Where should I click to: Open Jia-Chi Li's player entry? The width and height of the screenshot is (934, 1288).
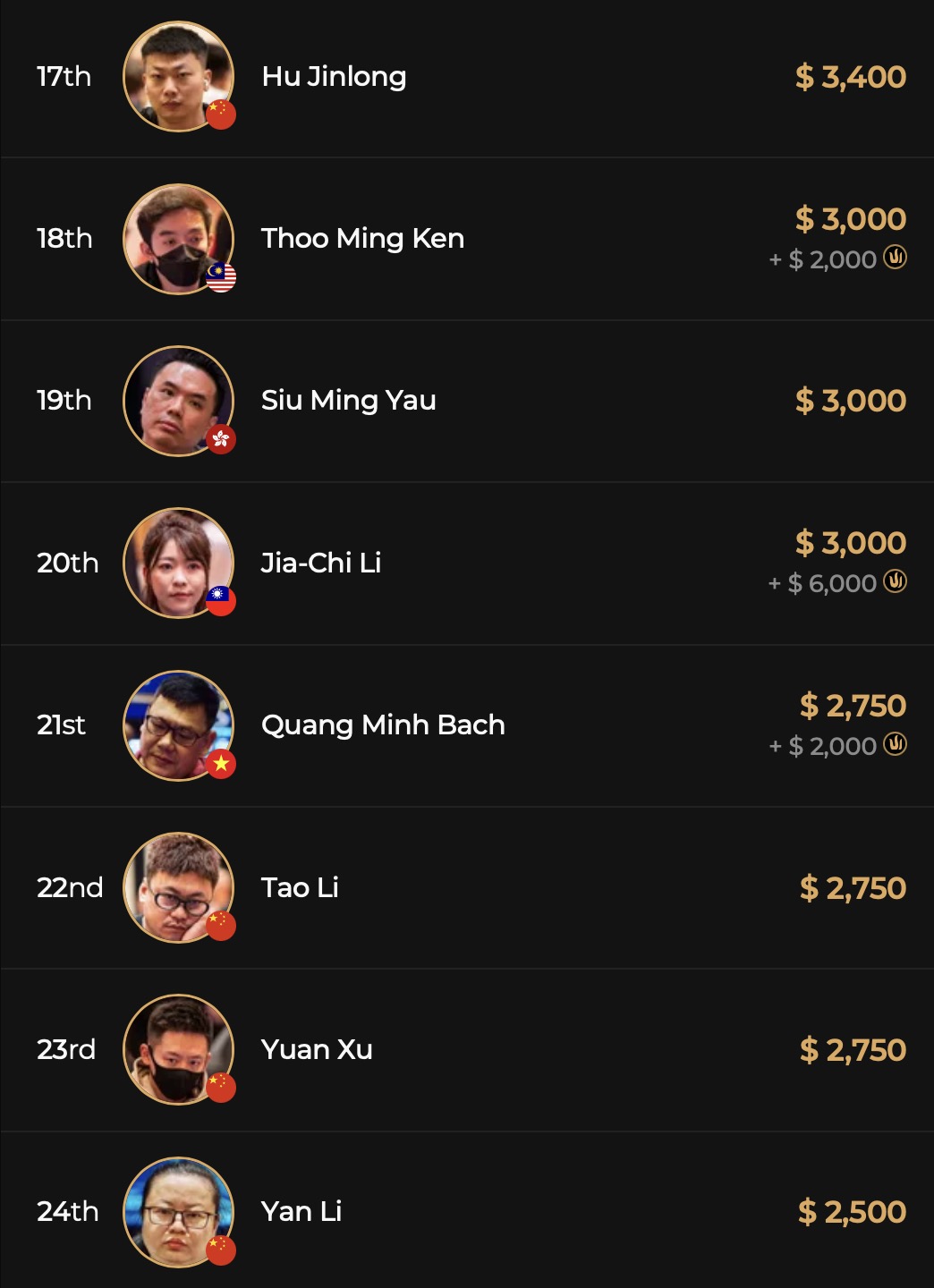tap(320, 563)
